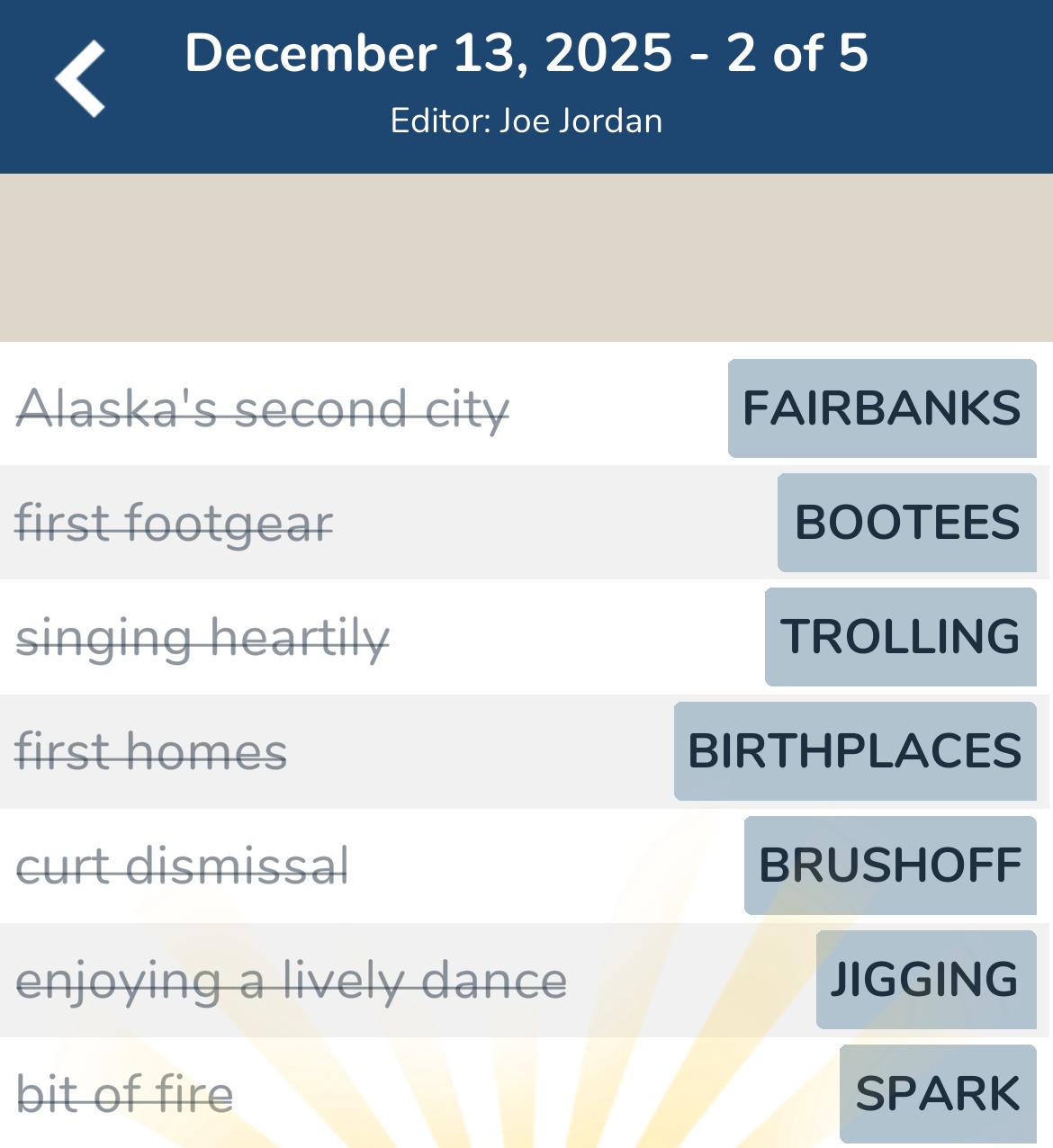
Task: Select the BOOTEES answer tile
Action: click(x=905, y=523)
